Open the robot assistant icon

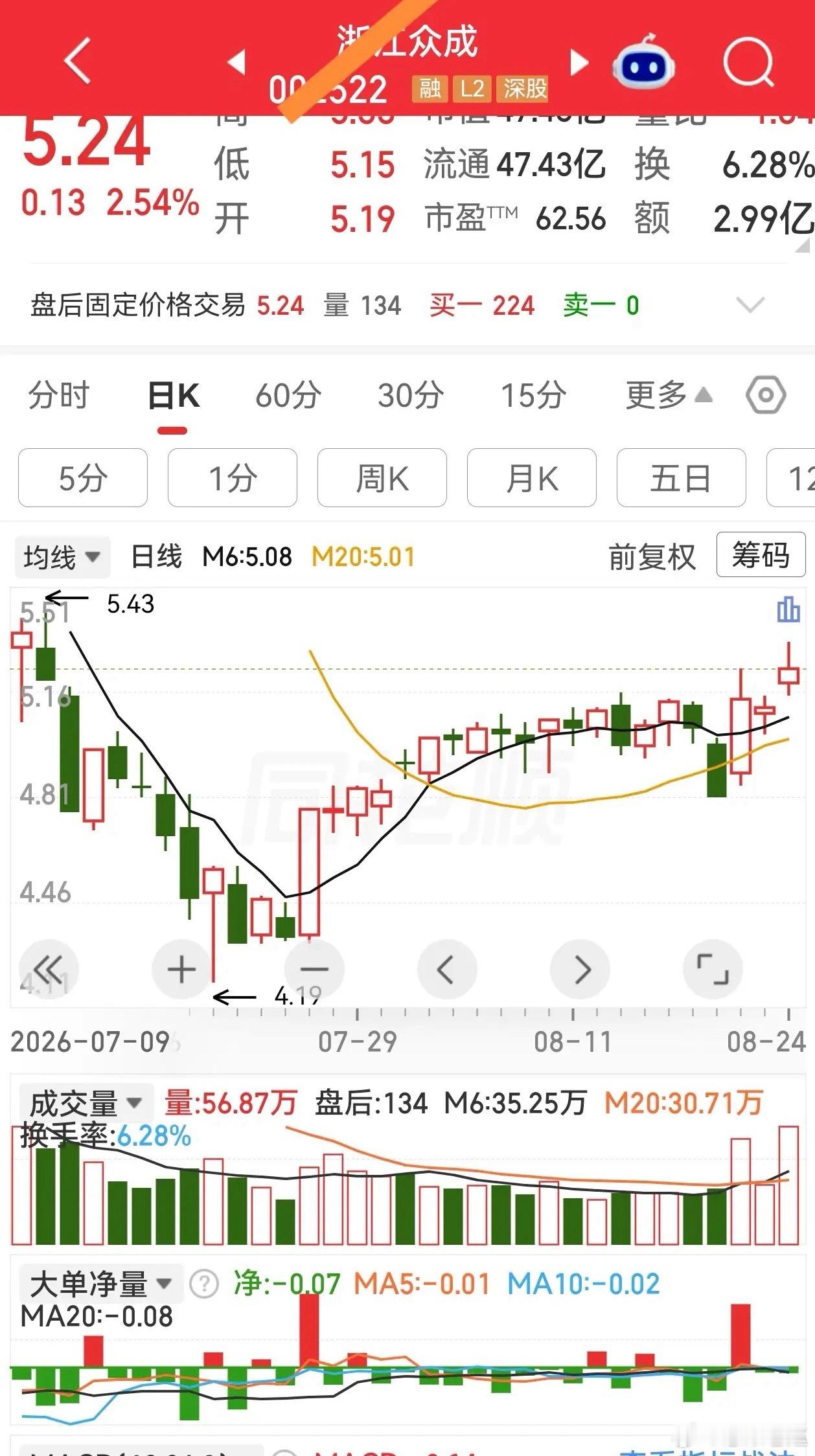pos(643,62)
